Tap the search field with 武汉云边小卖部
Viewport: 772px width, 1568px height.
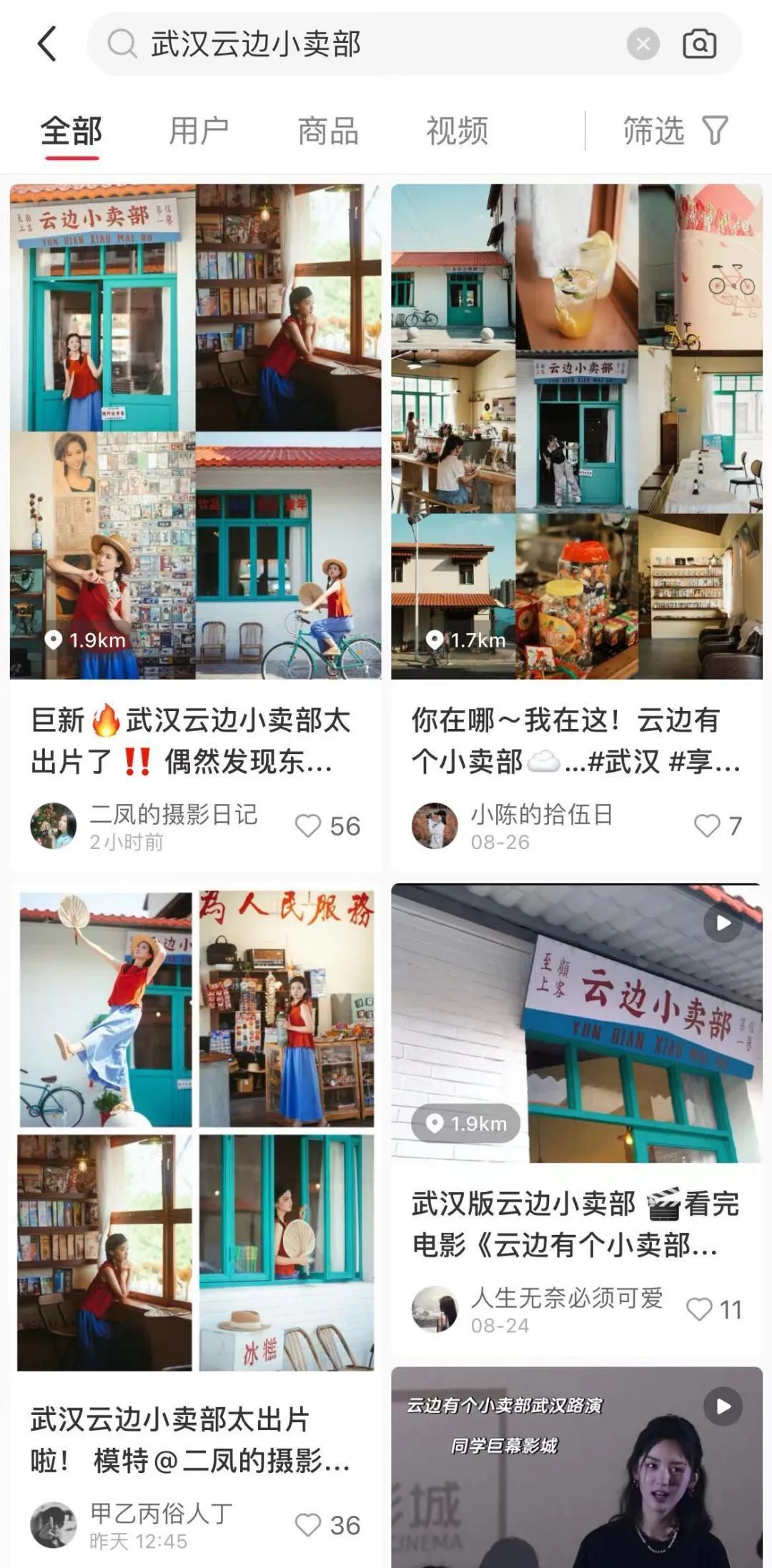click(357, 44)
